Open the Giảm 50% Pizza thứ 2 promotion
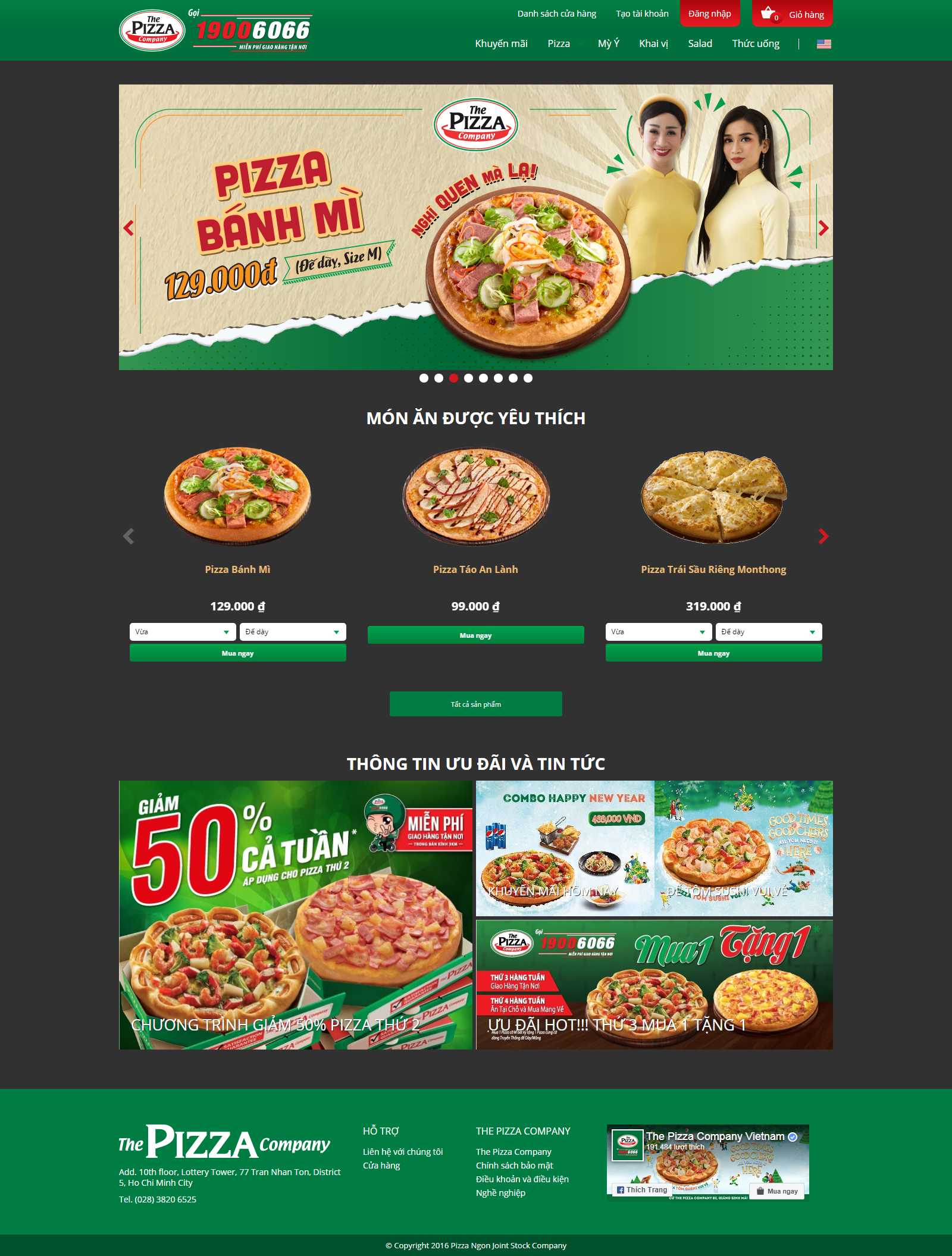 click(x=296, y=914)
